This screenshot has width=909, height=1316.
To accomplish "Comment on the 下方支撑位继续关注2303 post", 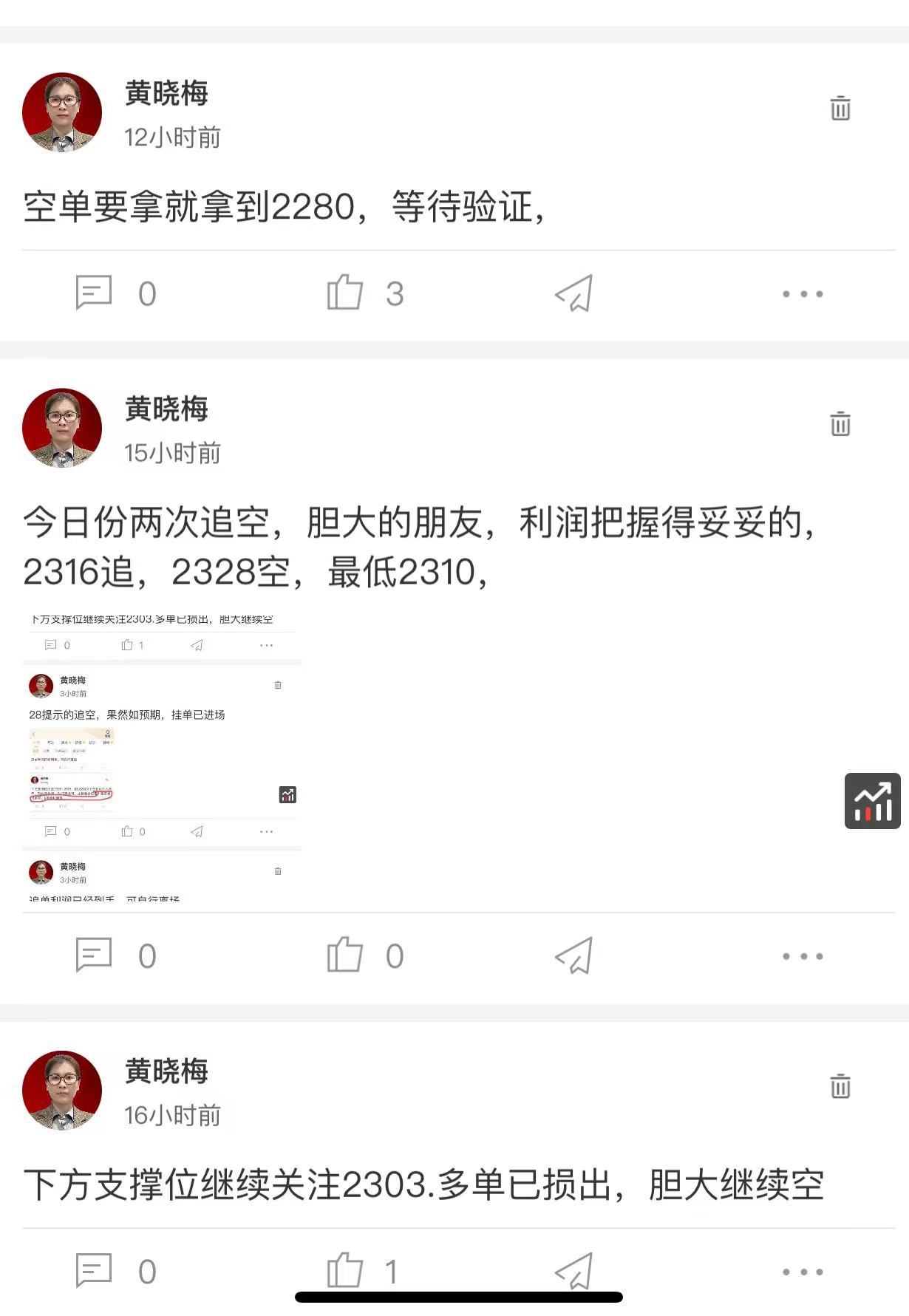I will [x=94, y=1270].
